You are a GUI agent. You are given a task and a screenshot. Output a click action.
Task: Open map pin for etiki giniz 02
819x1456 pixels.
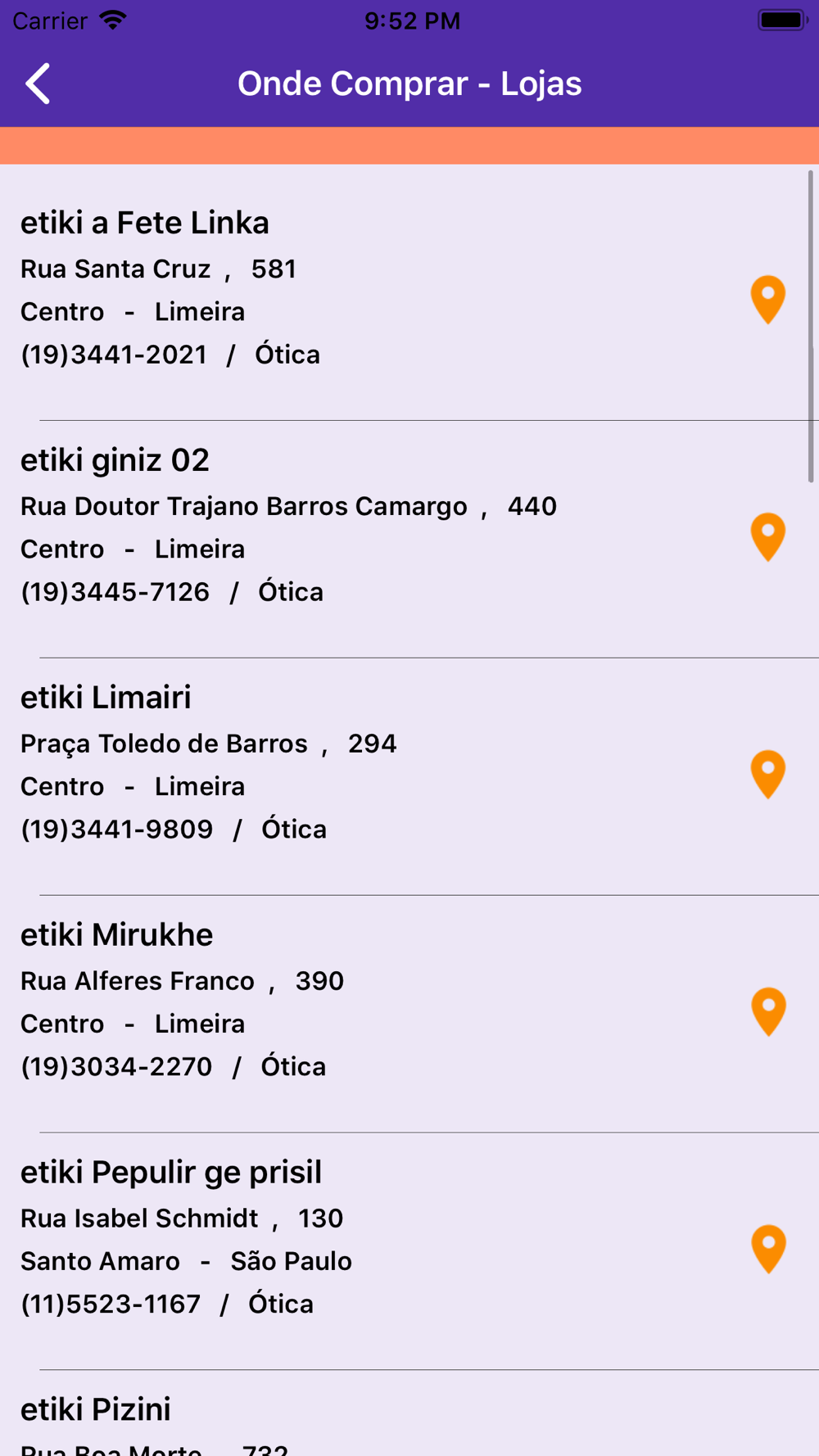(768, 537)
